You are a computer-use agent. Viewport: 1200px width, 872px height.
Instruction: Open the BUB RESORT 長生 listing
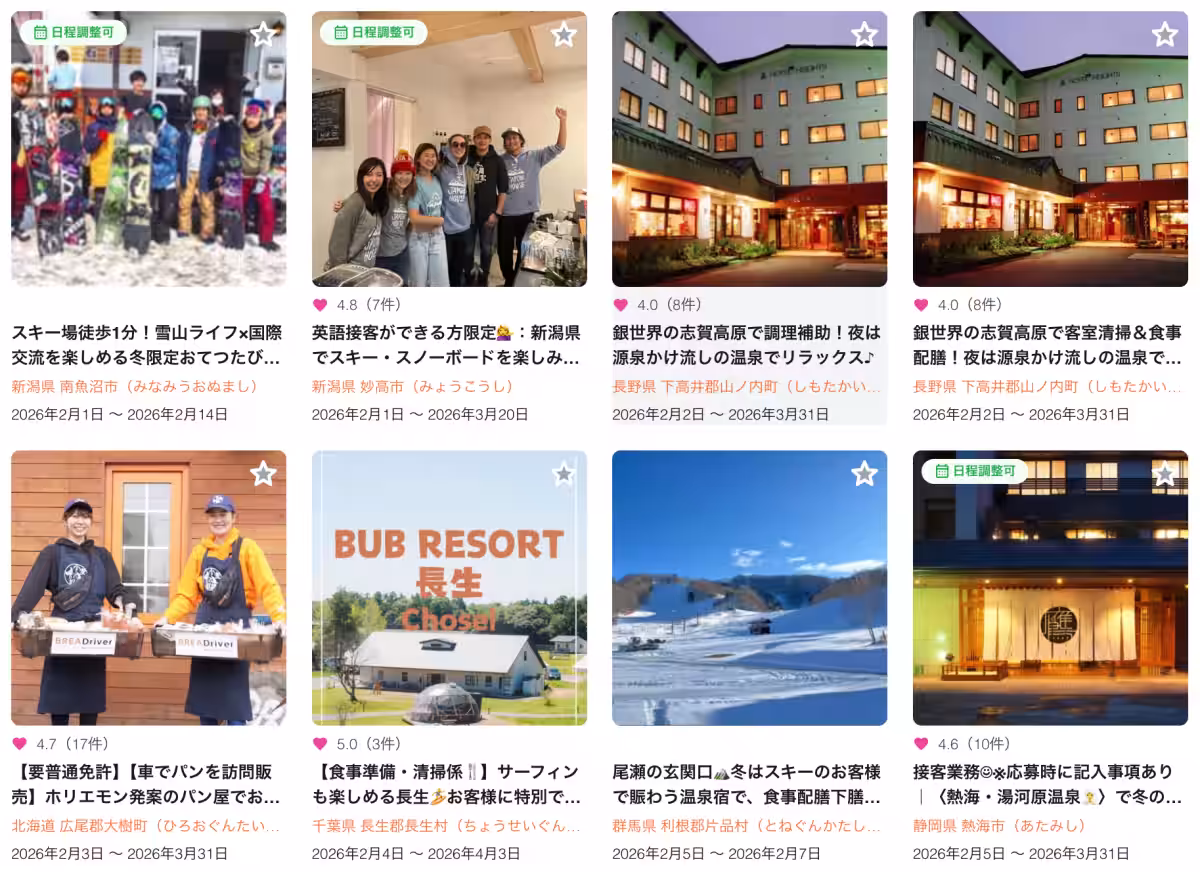coord(448,784)
